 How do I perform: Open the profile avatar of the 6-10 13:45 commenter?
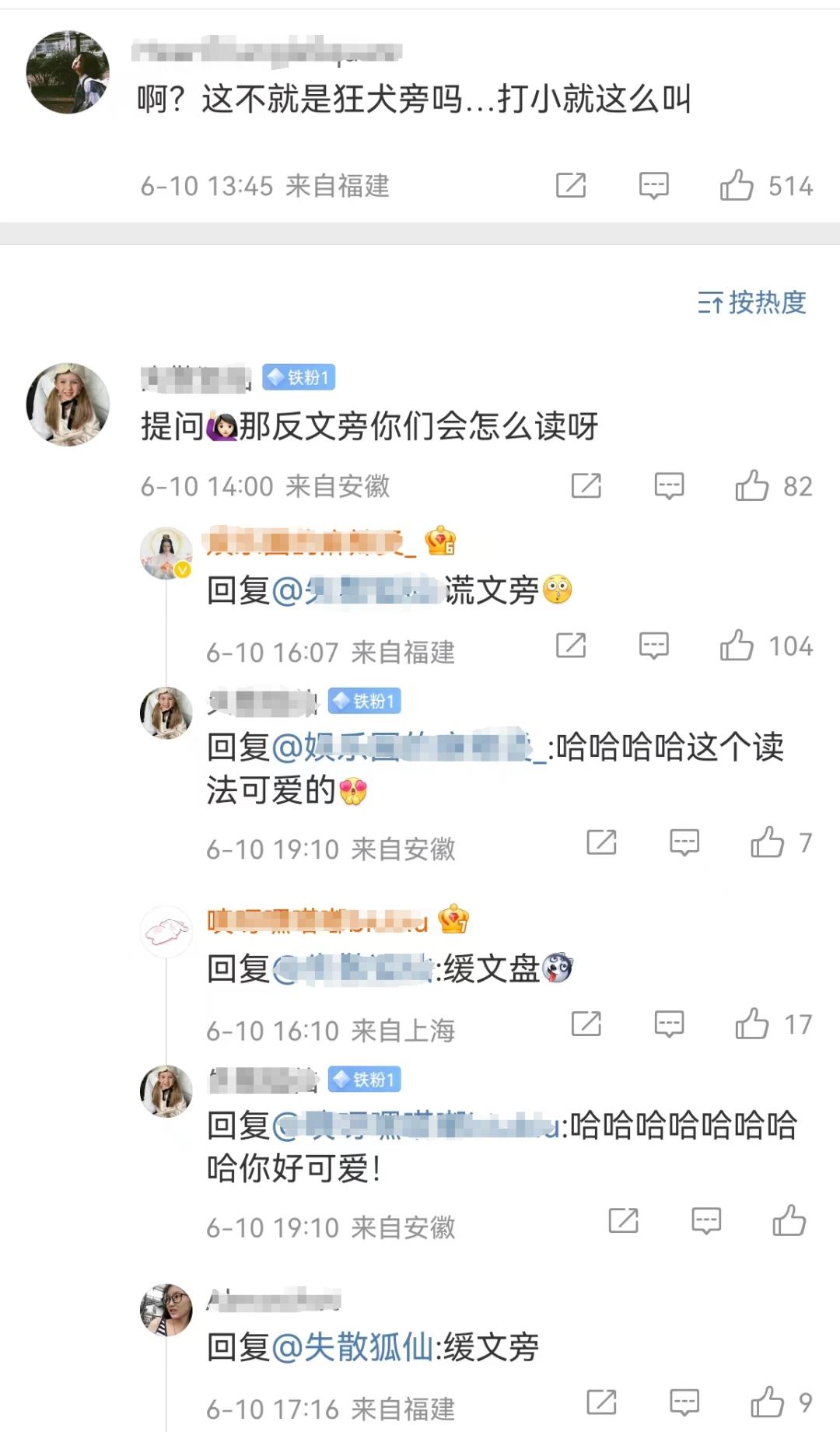click(68, 72)
